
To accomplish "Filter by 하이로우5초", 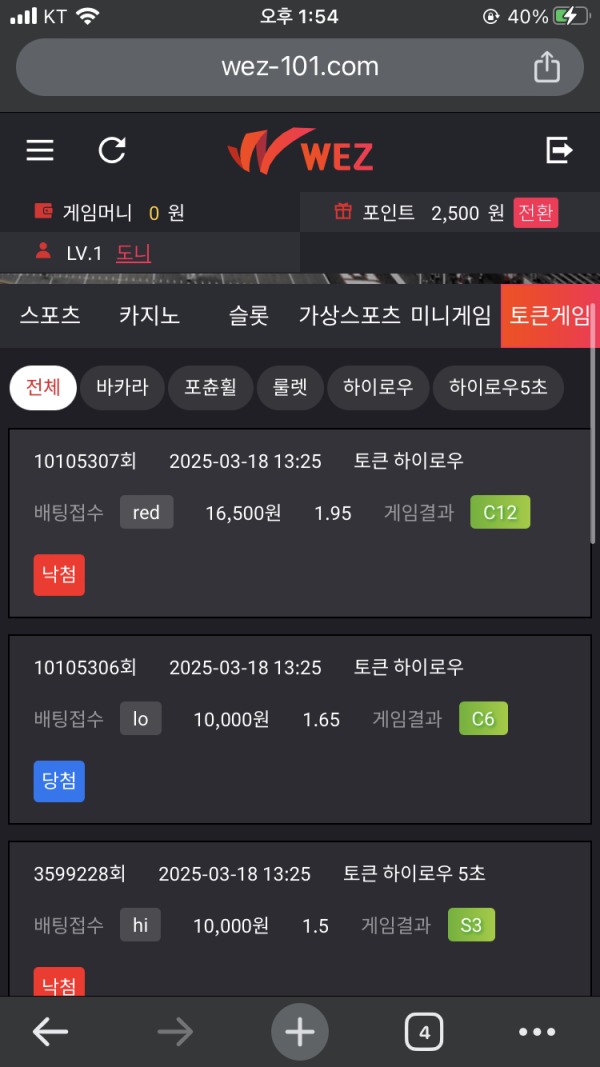I will click(x=498, y=387).
